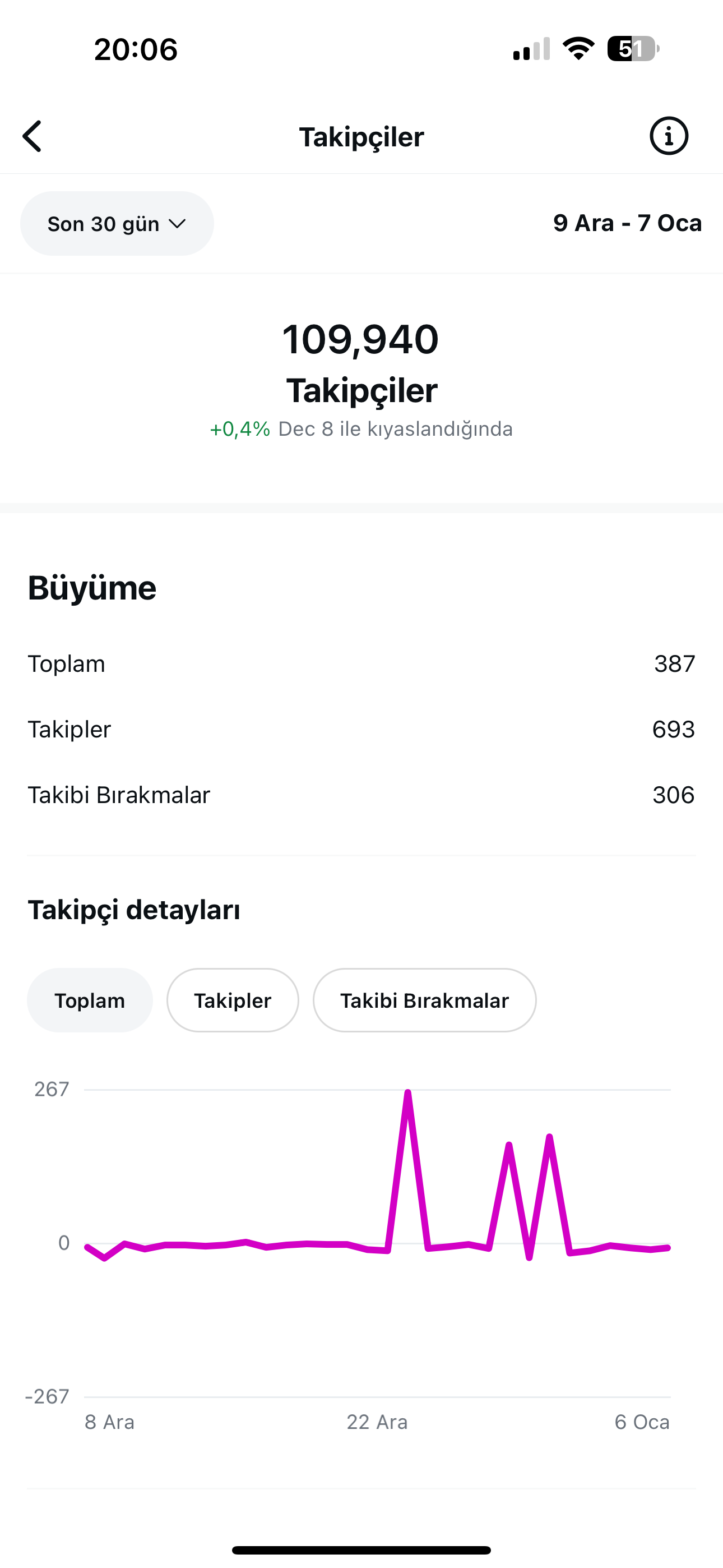Switch to the Takipler chip
The height and width of the screenshot is (1568, 723).
pyautogui.click(x=233, y=1000)
